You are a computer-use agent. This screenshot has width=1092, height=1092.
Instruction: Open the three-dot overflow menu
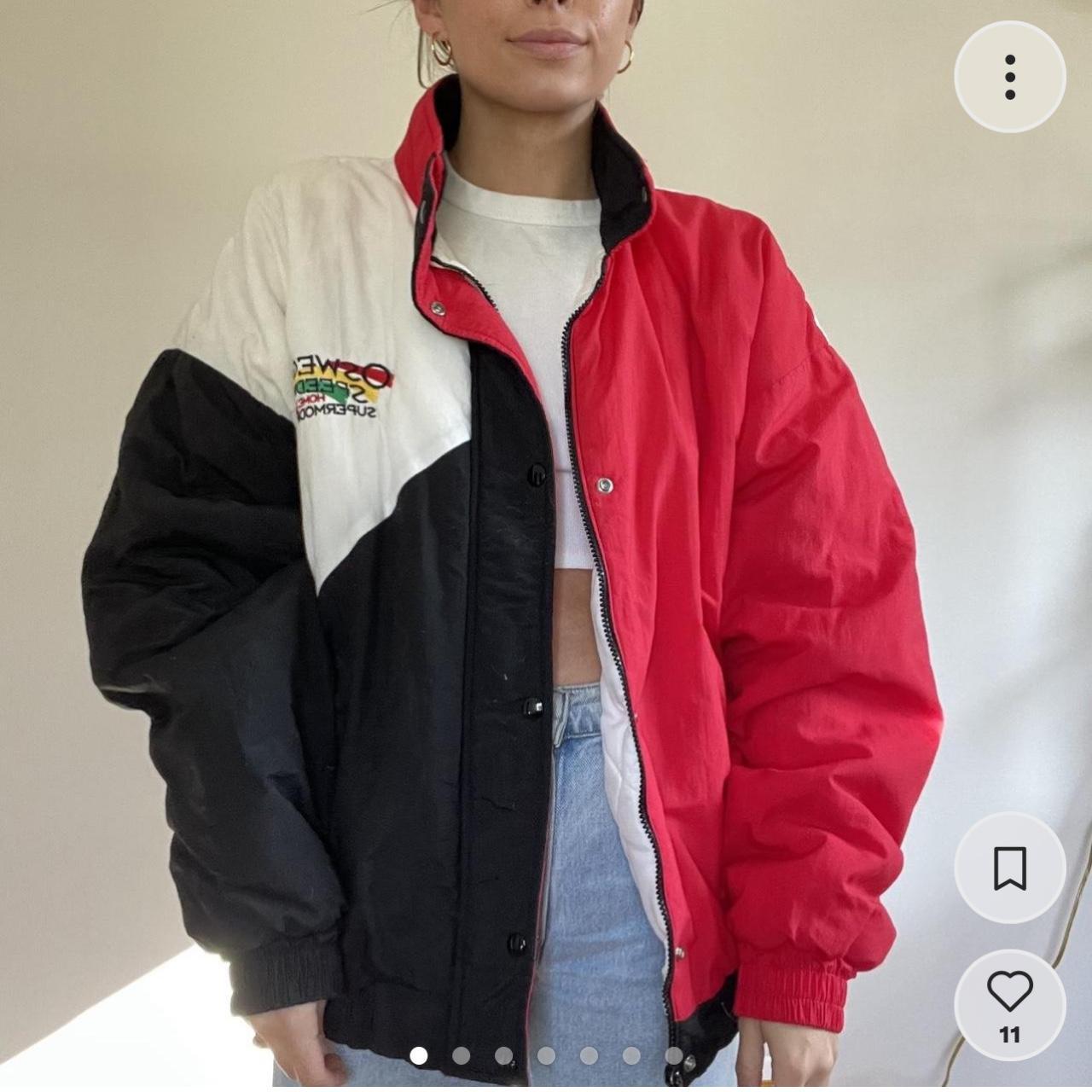1009,77
